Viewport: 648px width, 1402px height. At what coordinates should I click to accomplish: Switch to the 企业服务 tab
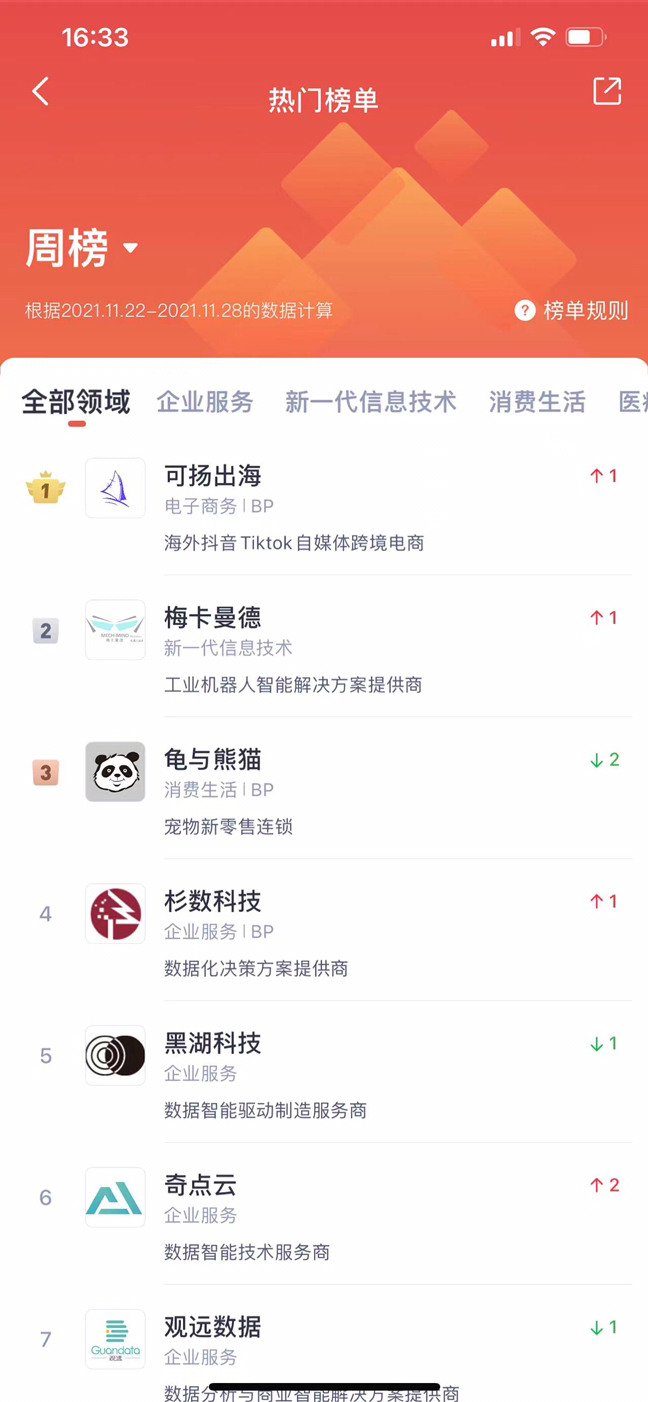[205, 402]
